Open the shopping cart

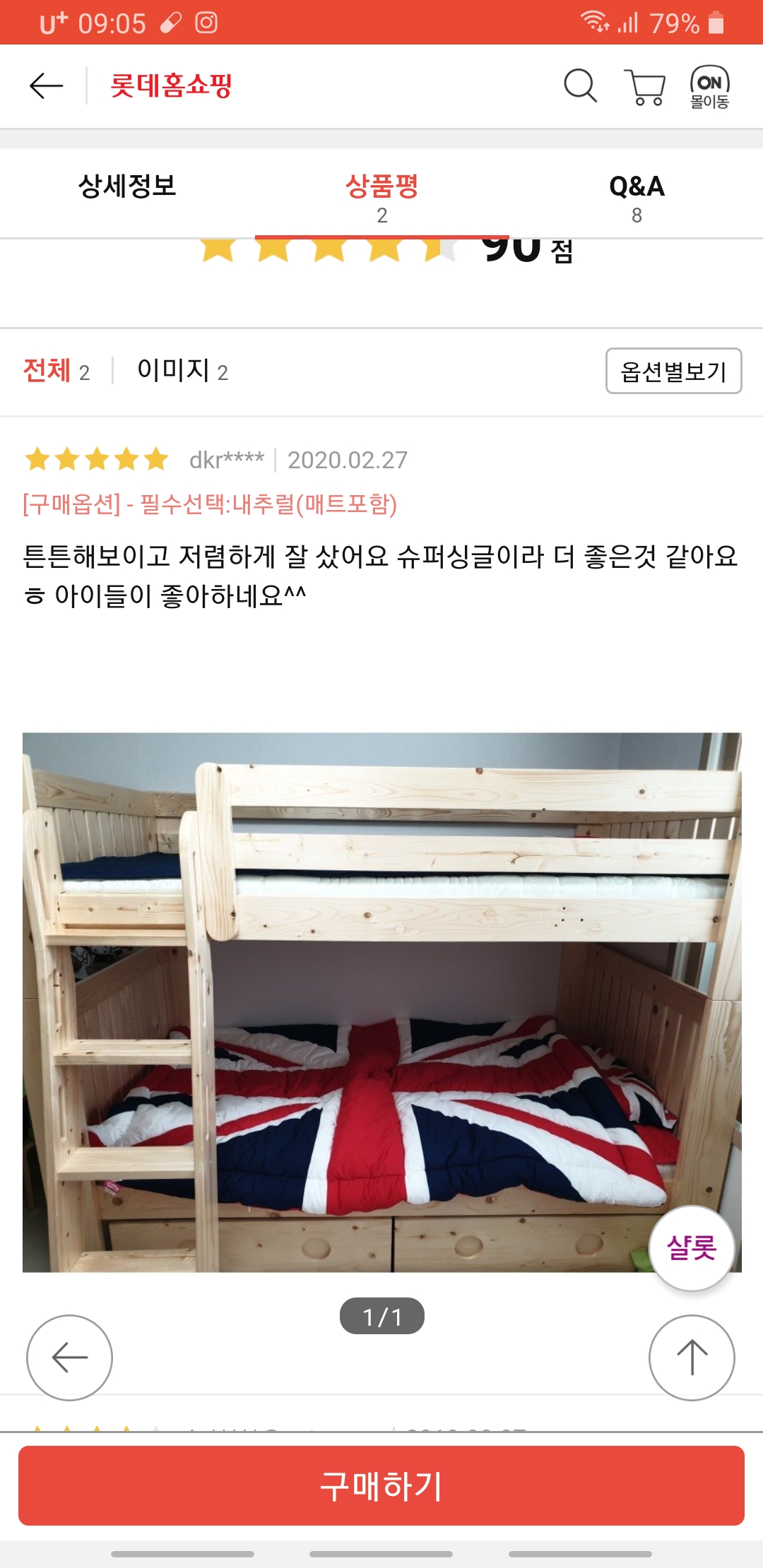click(x=645, y=87)
